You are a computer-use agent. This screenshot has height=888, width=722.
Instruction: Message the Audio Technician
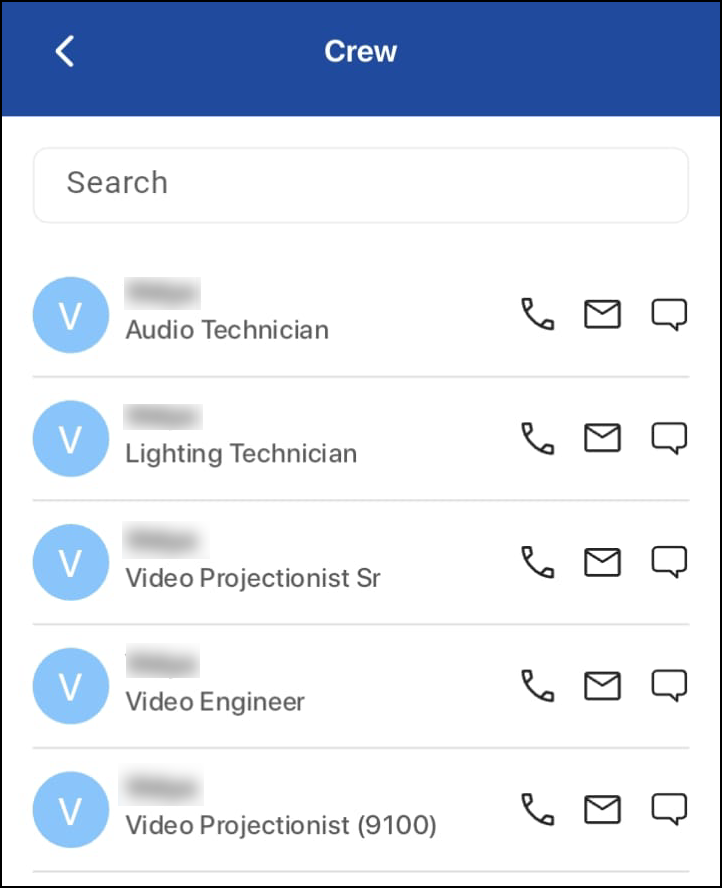pyautogui.click(x=669, y=315)
